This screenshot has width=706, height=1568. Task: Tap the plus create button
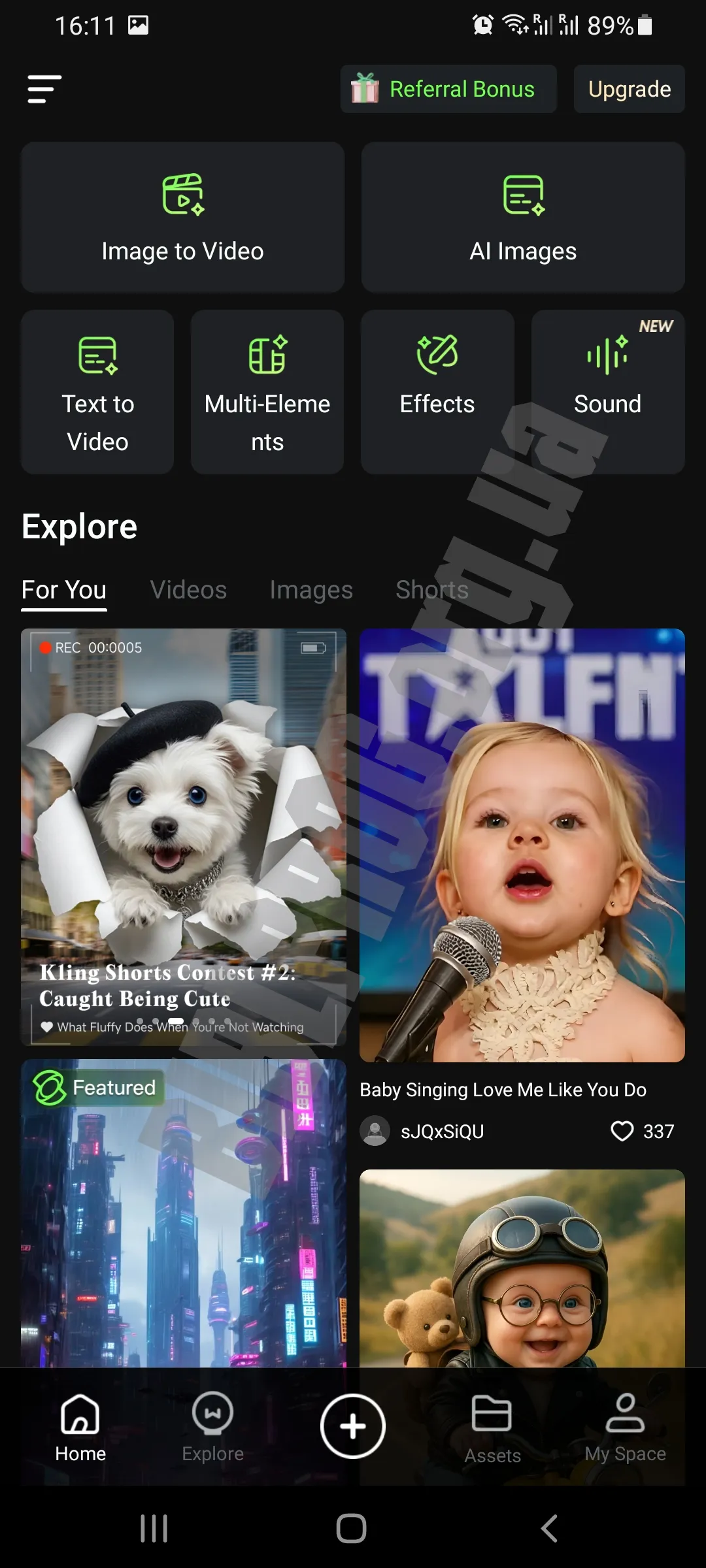[x=353, y=1426]
